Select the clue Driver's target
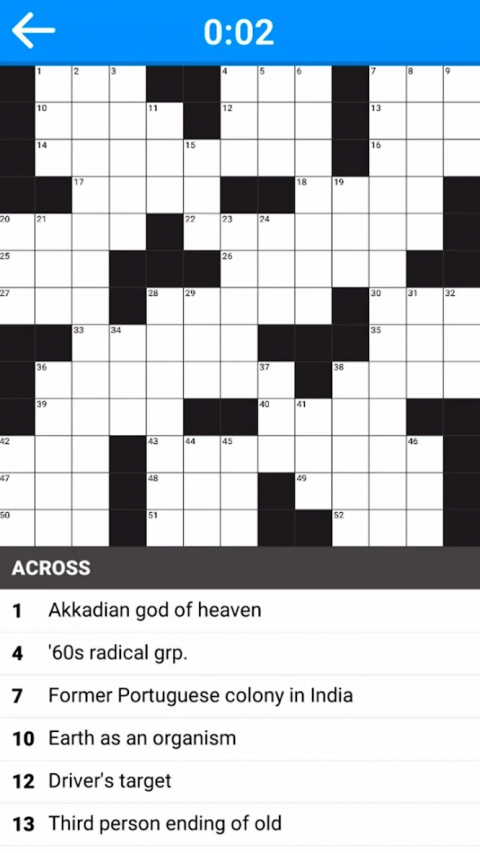 tap(240, 782)
